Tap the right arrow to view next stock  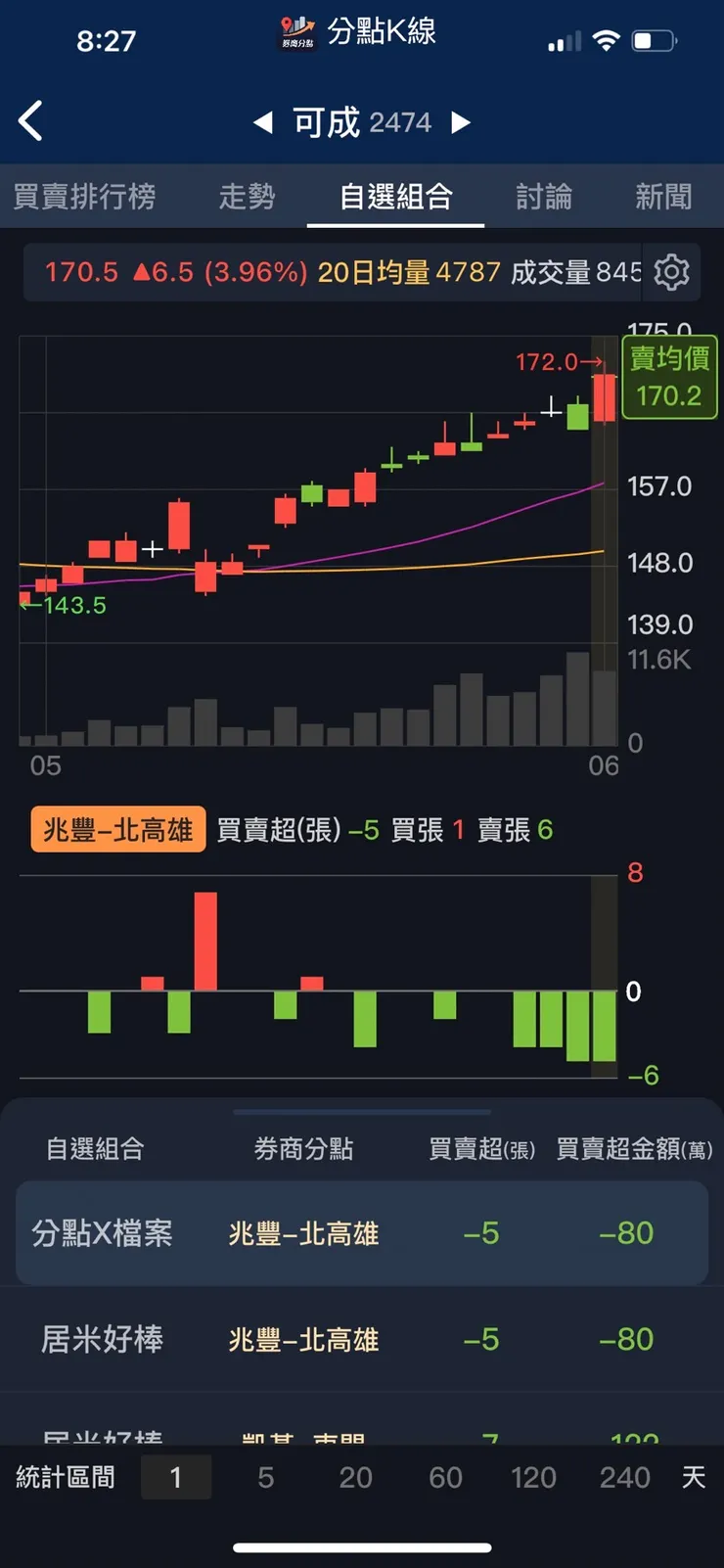(460, 121)
